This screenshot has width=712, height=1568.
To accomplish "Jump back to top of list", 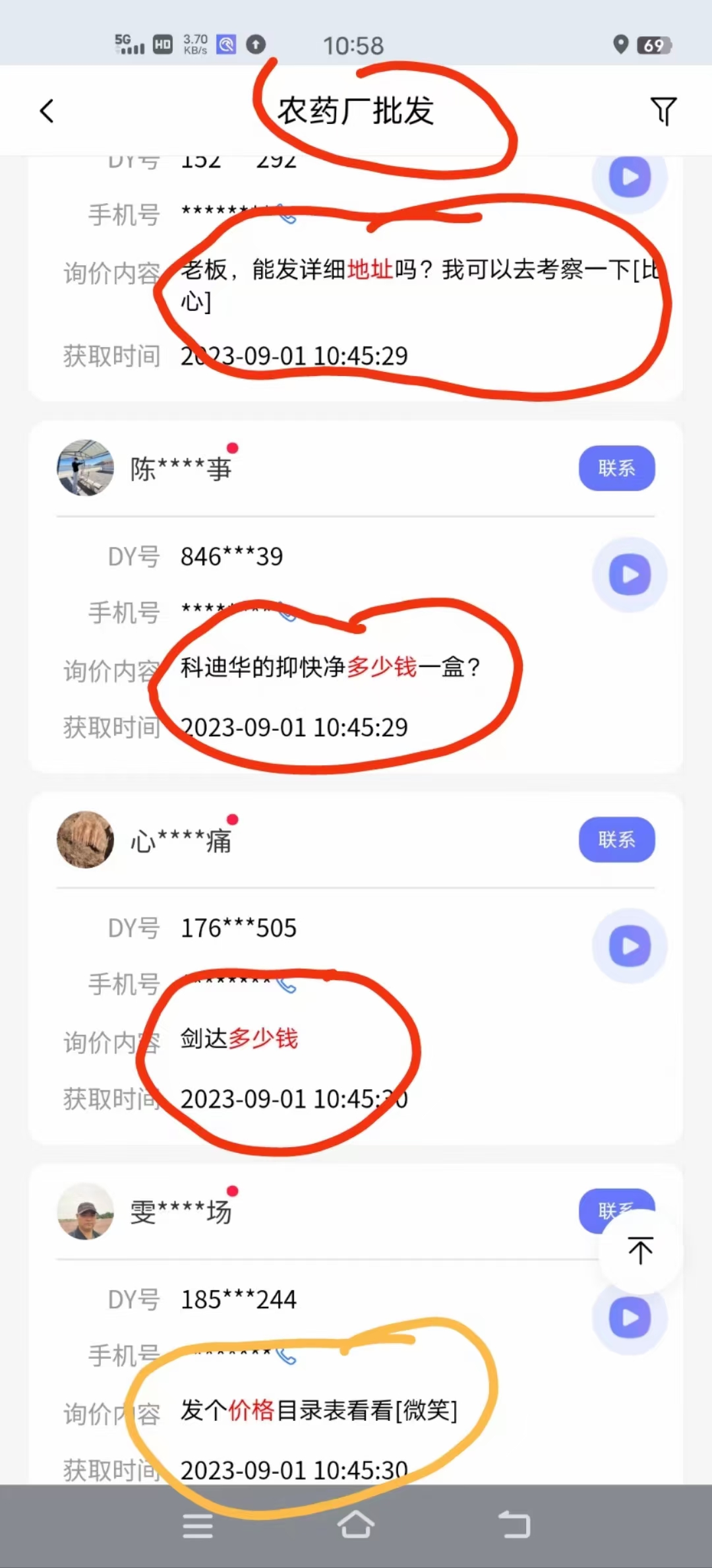I will 640,1250.
